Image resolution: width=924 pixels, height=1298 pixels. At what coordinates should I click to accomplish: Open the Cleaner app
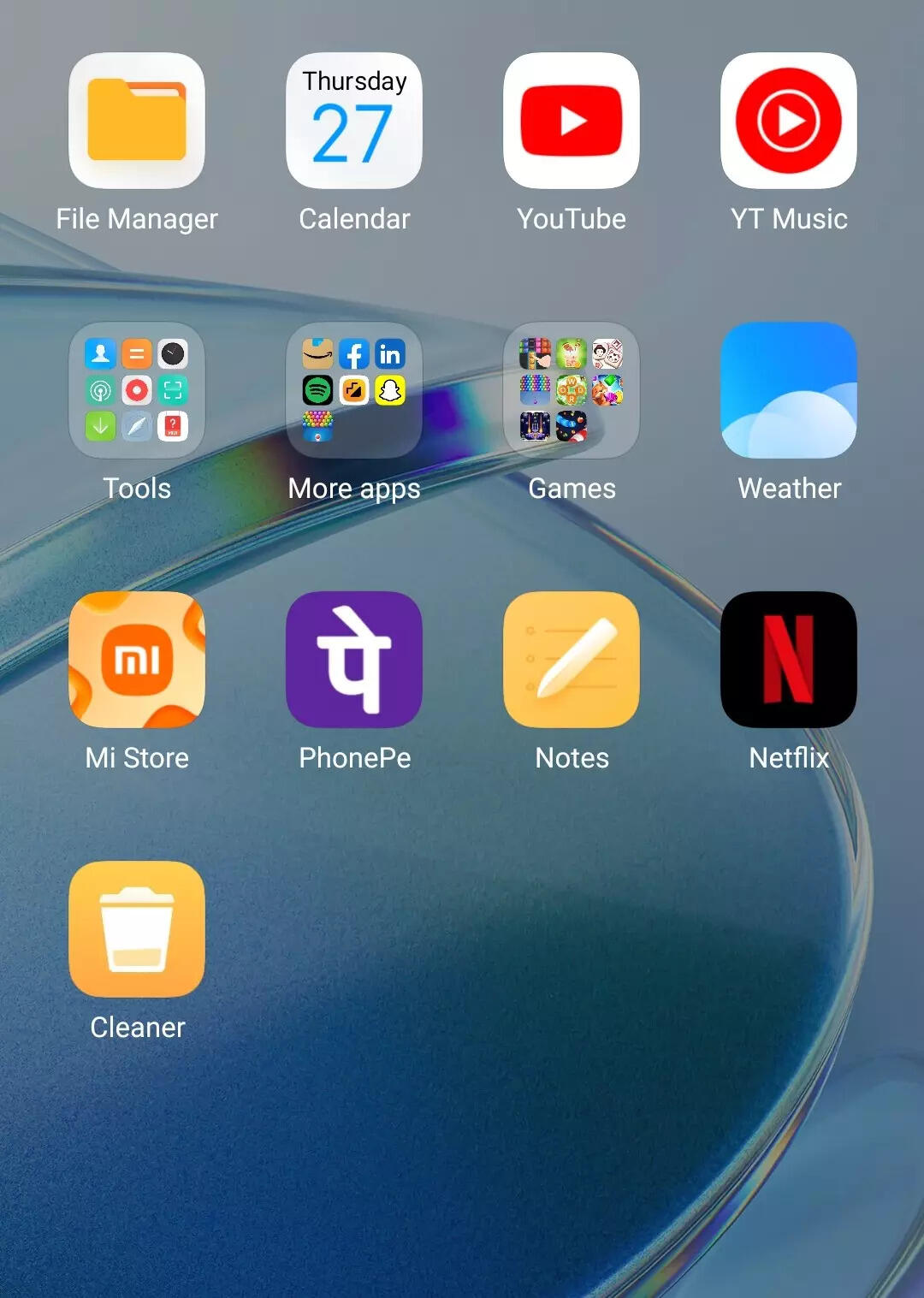click(x=137, y=929)
